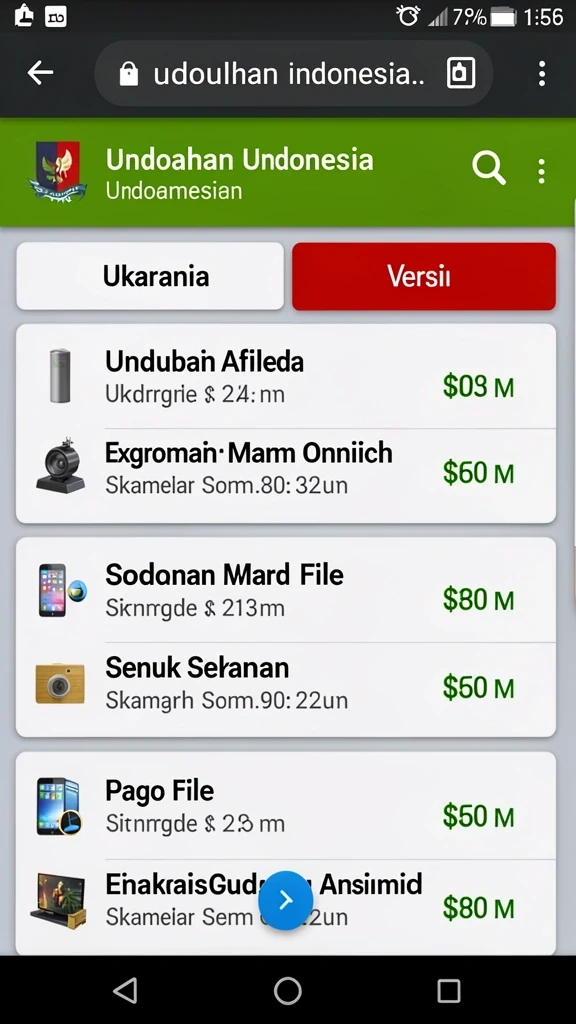Open the browser tabs switcher icon

click(460, 74)
